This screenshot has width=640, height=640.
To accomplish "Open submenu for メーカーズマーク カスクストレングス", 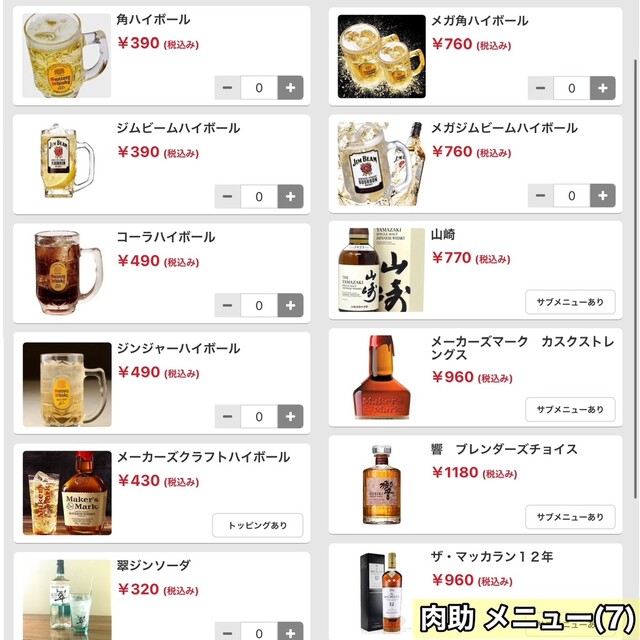I will click(x=570, y=410).
